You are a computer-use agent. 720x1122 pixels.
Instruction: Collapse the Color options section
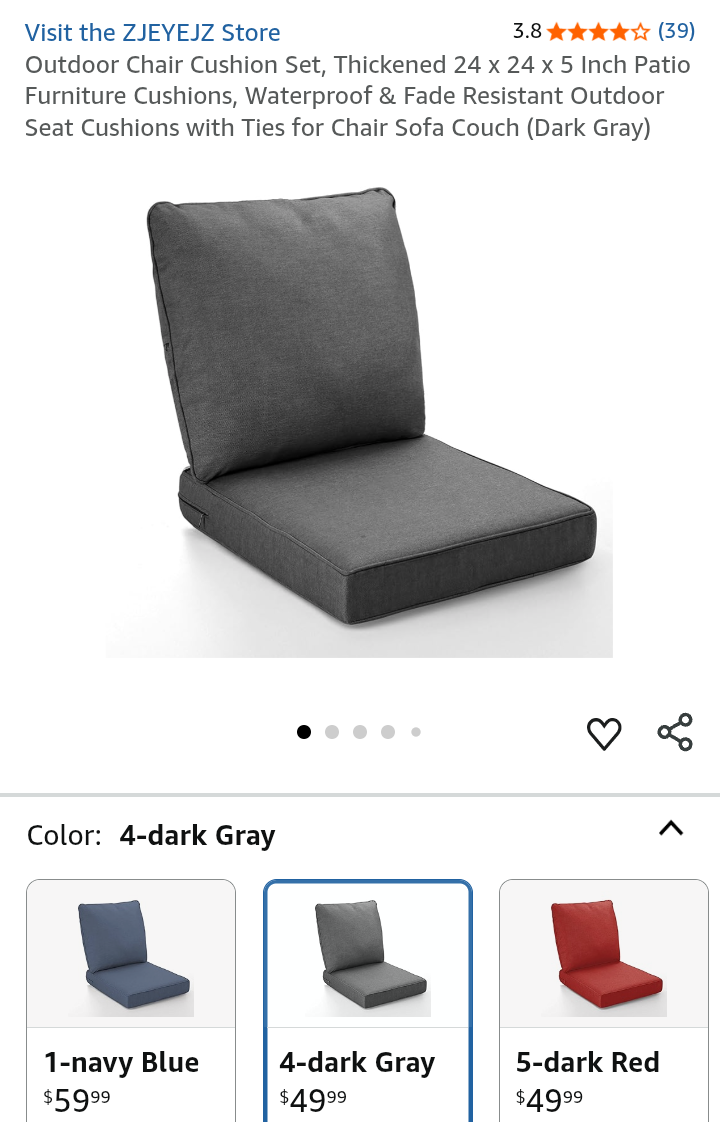click(x=671, y=828)
